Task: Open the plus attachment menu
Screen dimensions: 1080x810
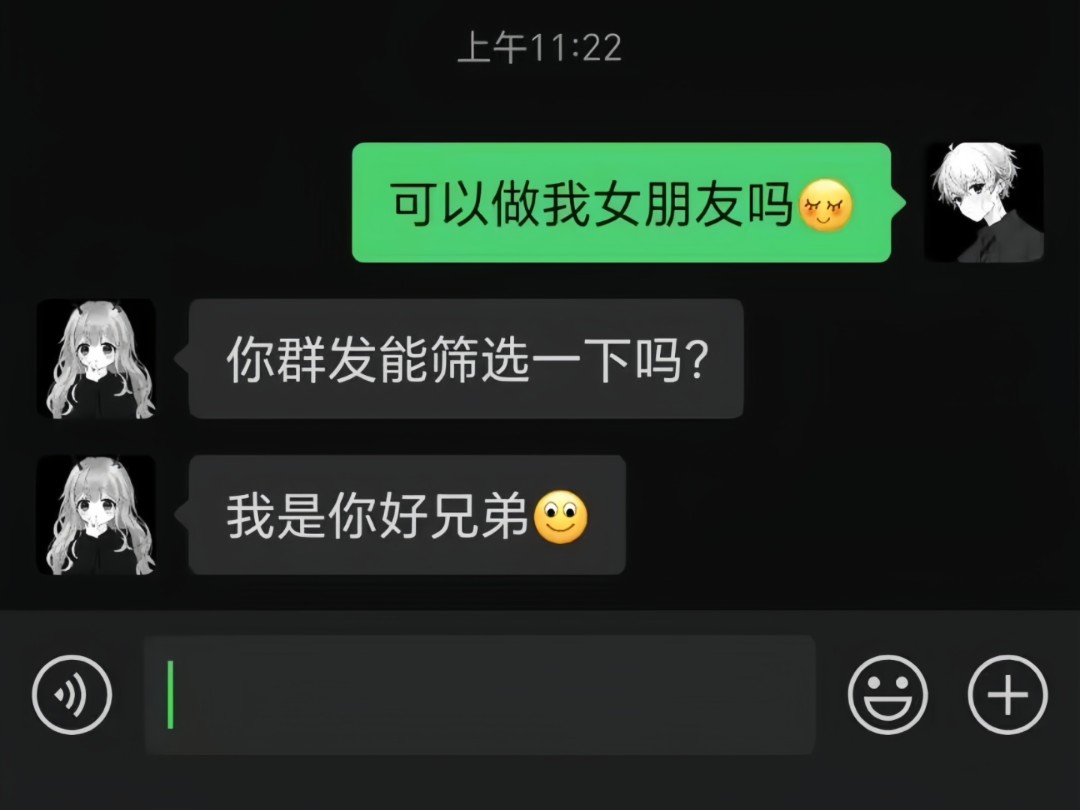Action: coord(1007,694)
